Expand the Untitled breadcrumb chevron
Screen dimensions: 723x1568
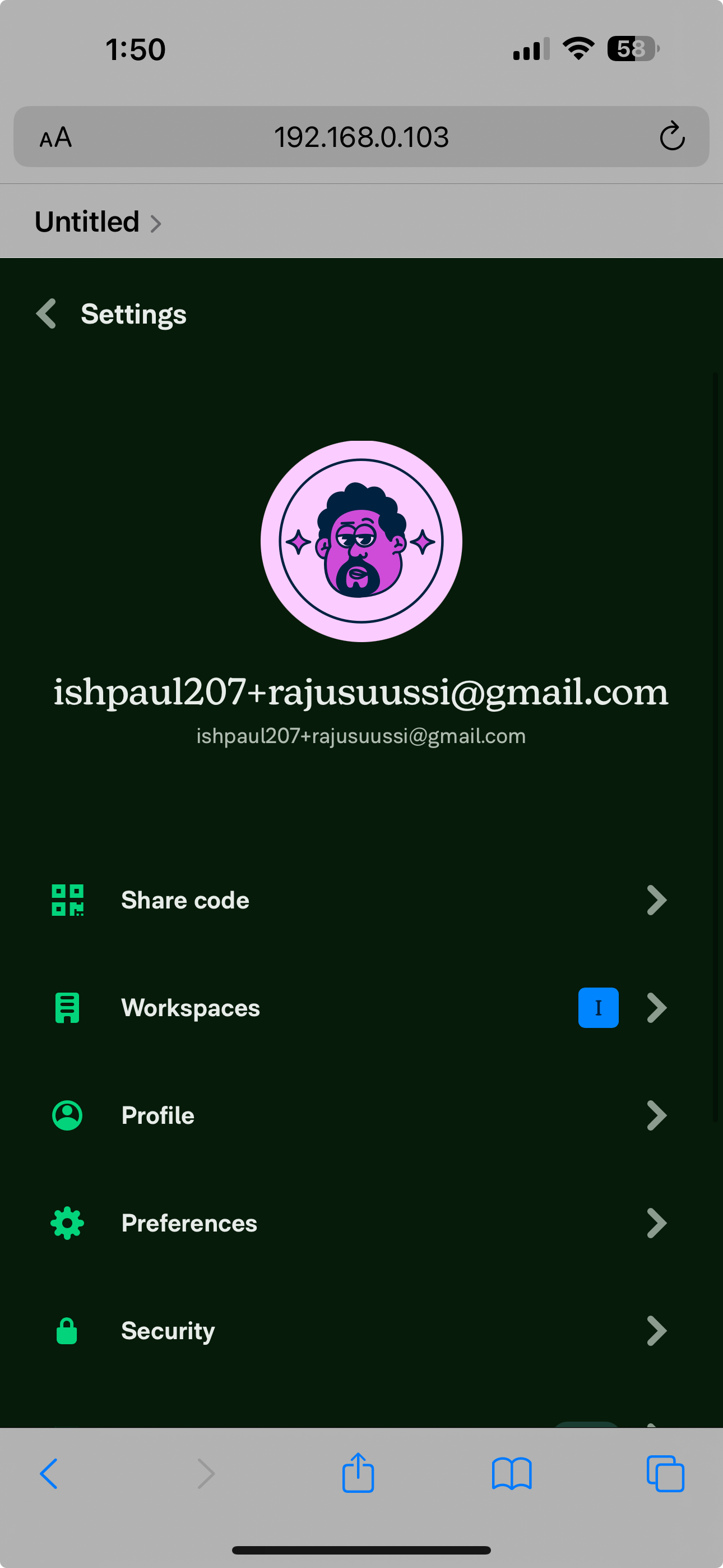(x=157, y=223)
